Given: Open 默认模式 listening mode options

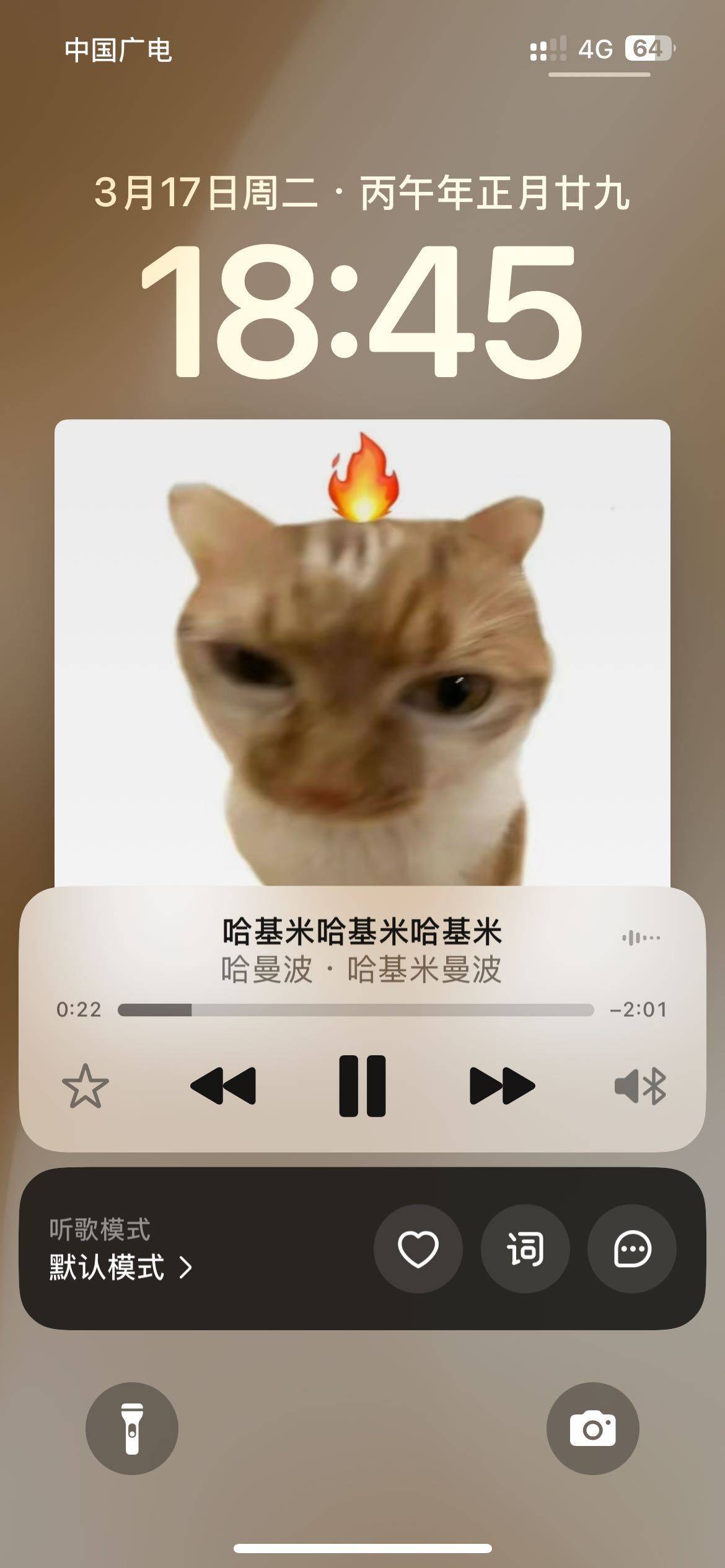Looking at the screenshot, I should pos(121,1267).
